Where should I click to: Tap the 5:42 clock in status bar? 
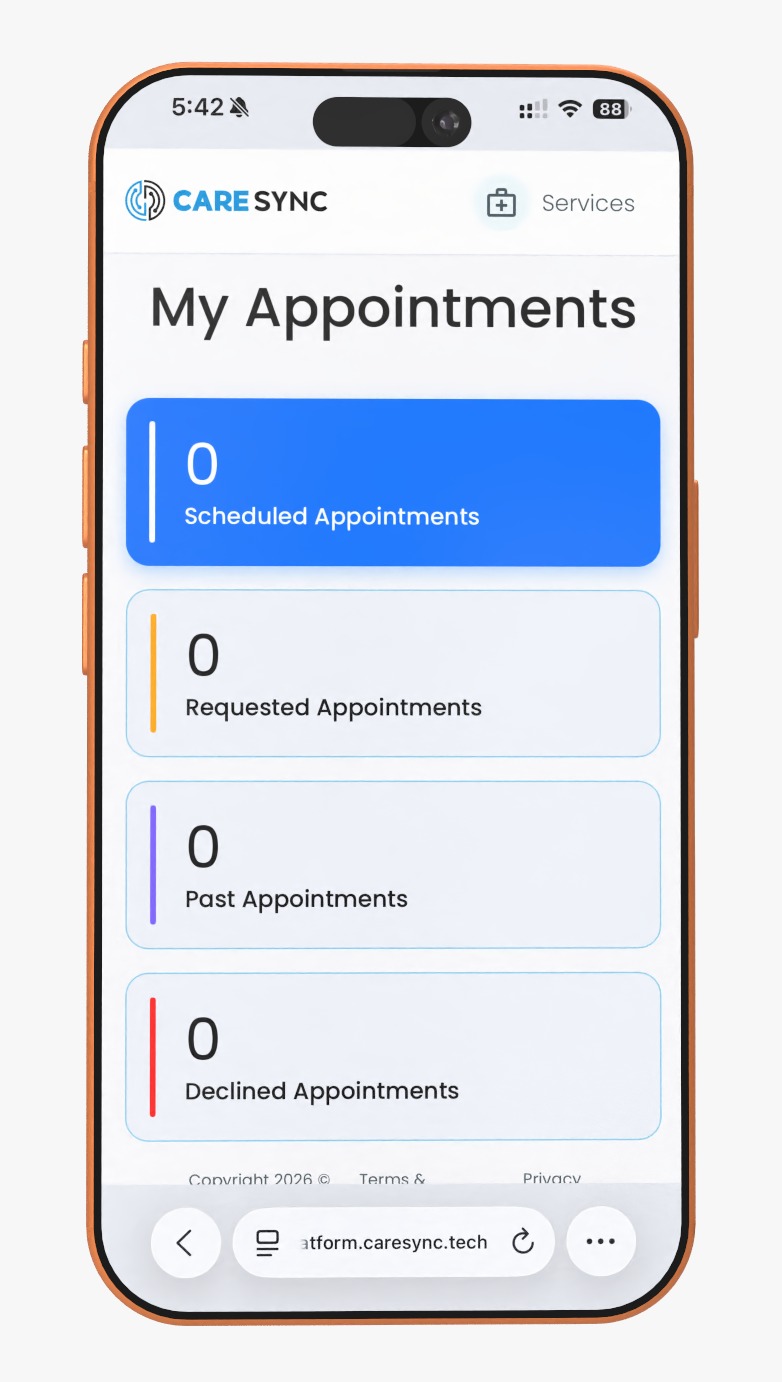coord(195,109)
